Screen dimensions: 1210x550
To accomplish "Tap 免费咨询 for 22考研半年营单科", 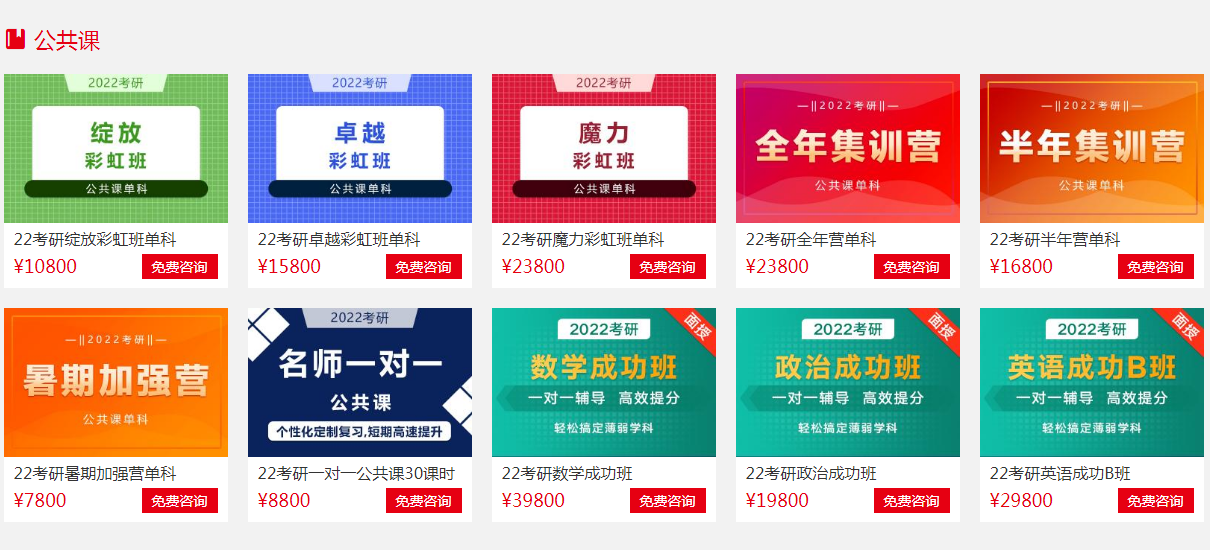I will coord(1156,267).
